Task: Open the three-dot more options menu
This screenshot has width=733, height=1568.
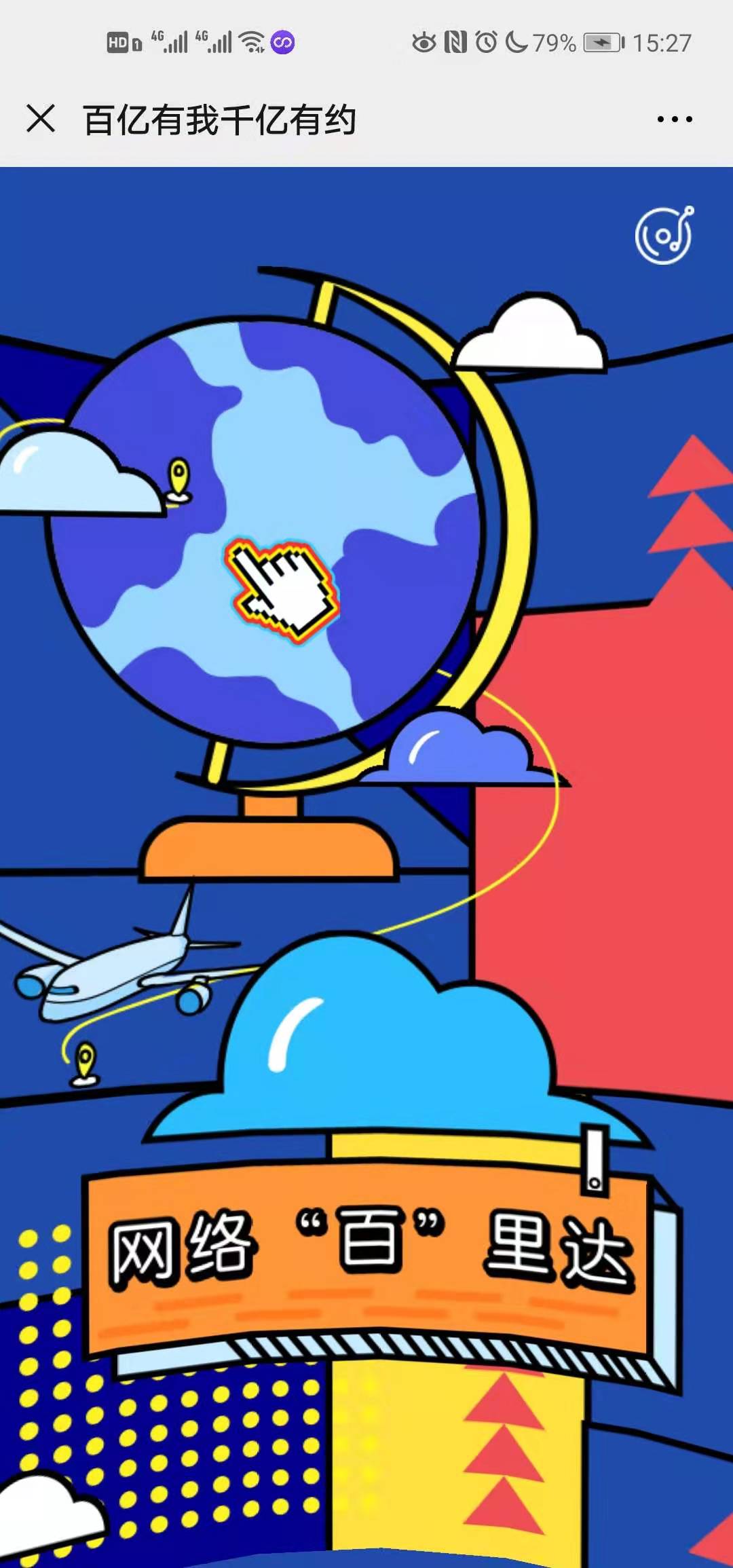Action: click(x=675, y=119)
